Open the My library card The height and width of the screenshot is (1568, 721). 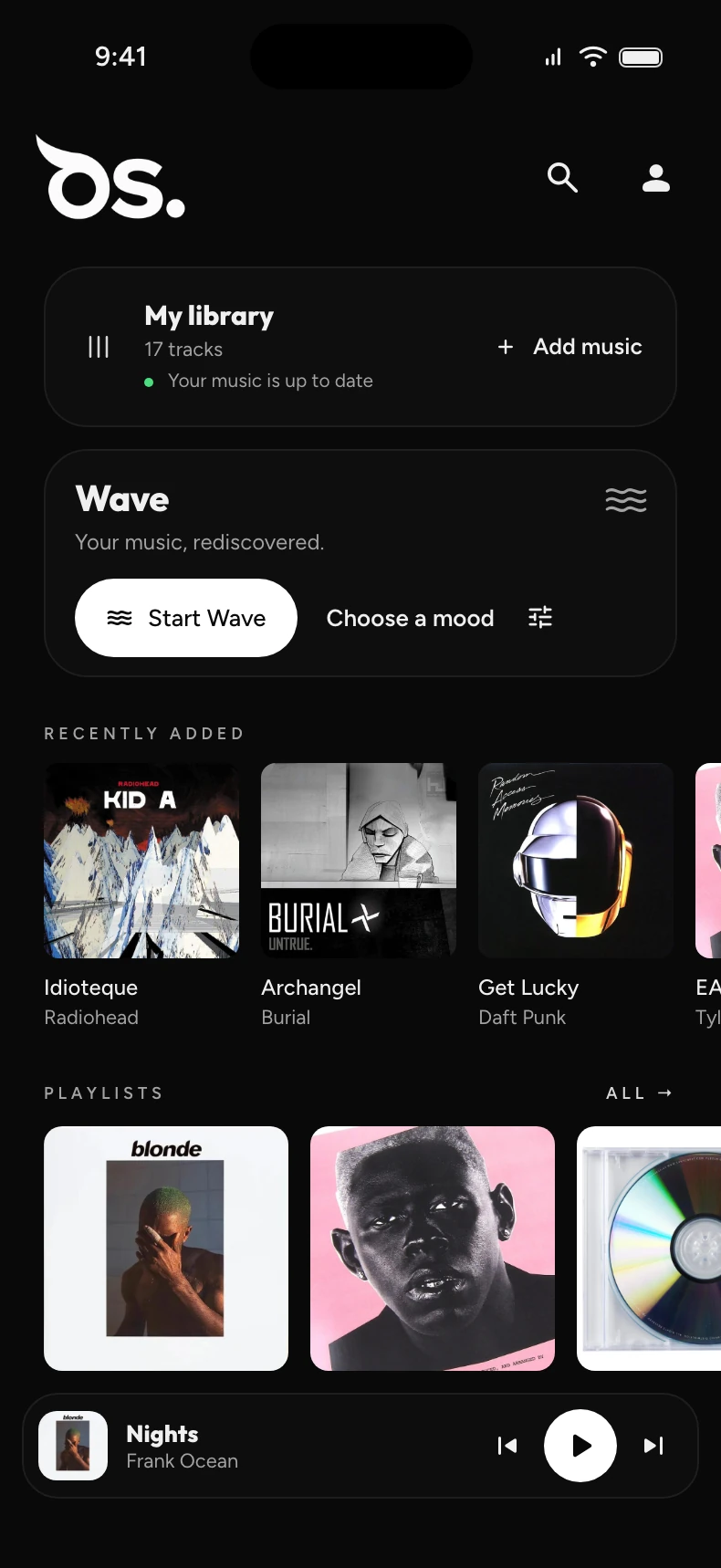pyautogui.click(x=360, y=347)
